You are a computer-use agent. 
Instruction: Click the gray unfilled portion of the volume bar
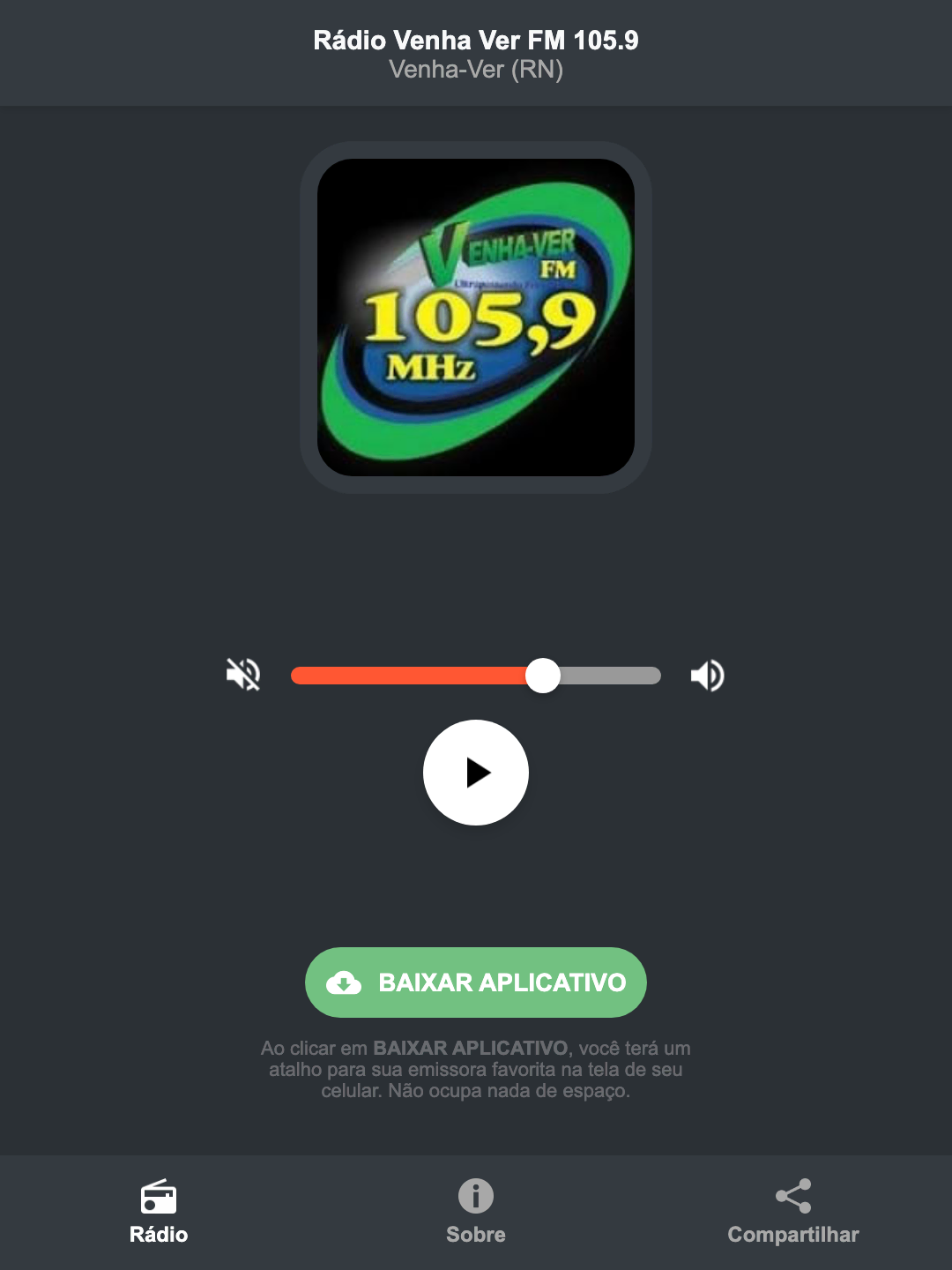pos(613,675)
